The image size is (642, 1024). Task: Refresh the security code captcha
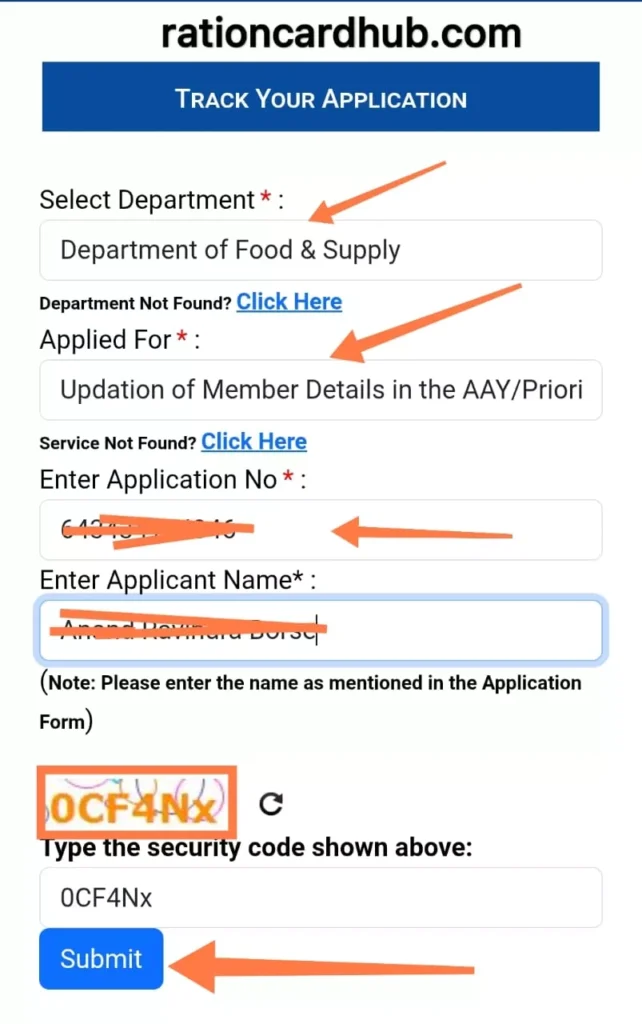pos(270,803)
